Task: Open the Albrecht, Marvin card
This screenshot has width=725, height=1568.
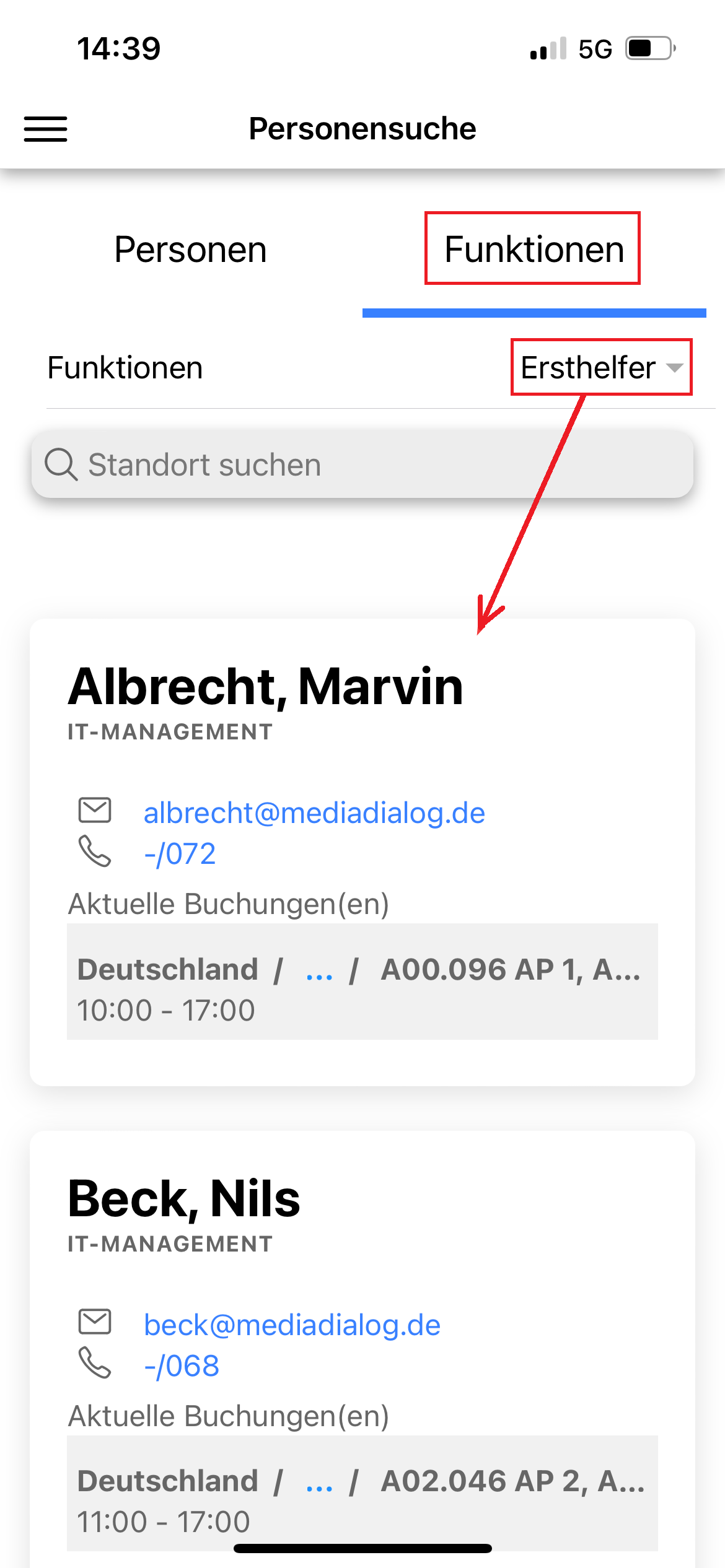Action: click(265, 686)
